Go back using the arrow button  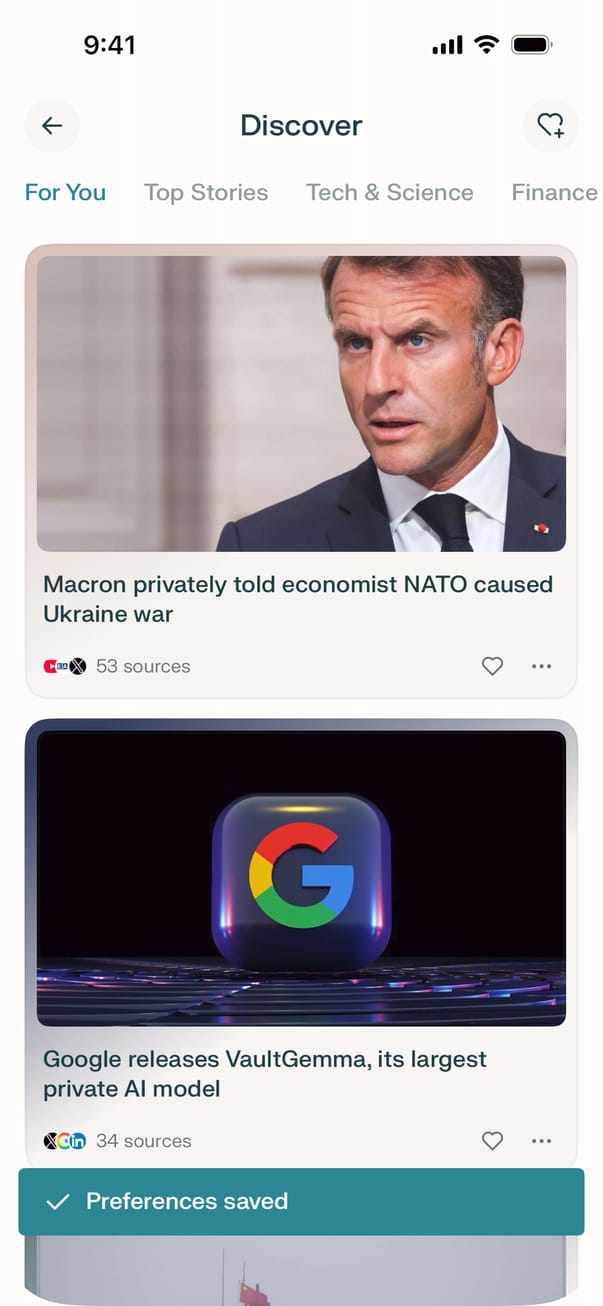(52, 126)
